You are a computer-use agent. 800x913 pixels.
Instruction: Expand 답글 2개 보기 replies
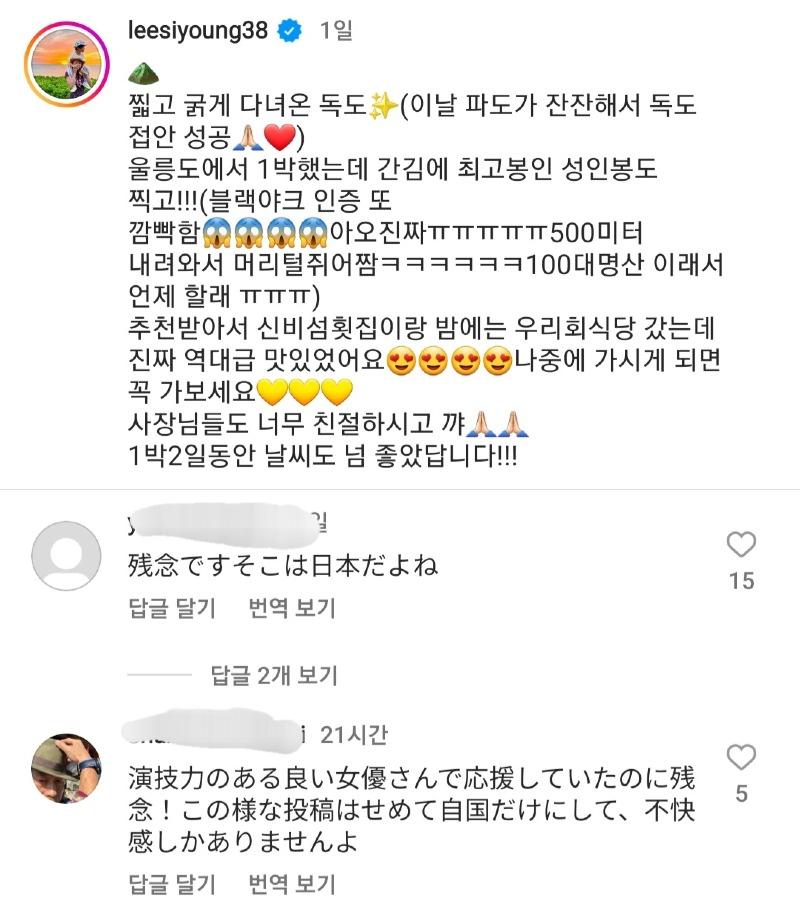point(274,675)
